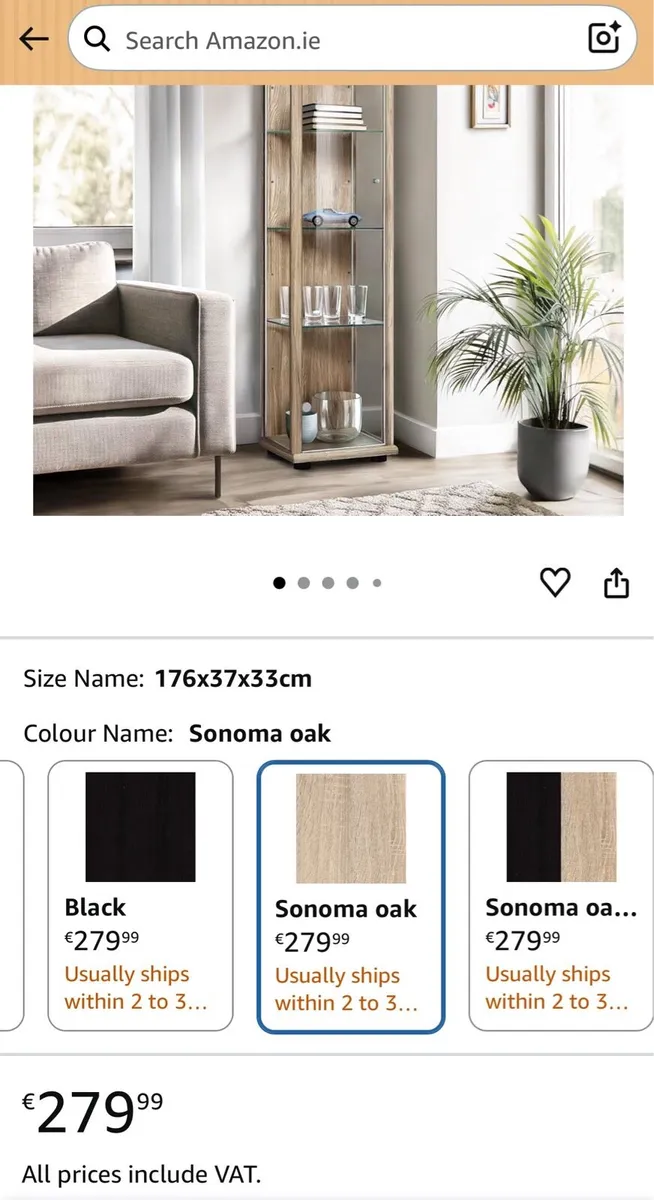Add this cabinet to your wish list

coord(555,582)
